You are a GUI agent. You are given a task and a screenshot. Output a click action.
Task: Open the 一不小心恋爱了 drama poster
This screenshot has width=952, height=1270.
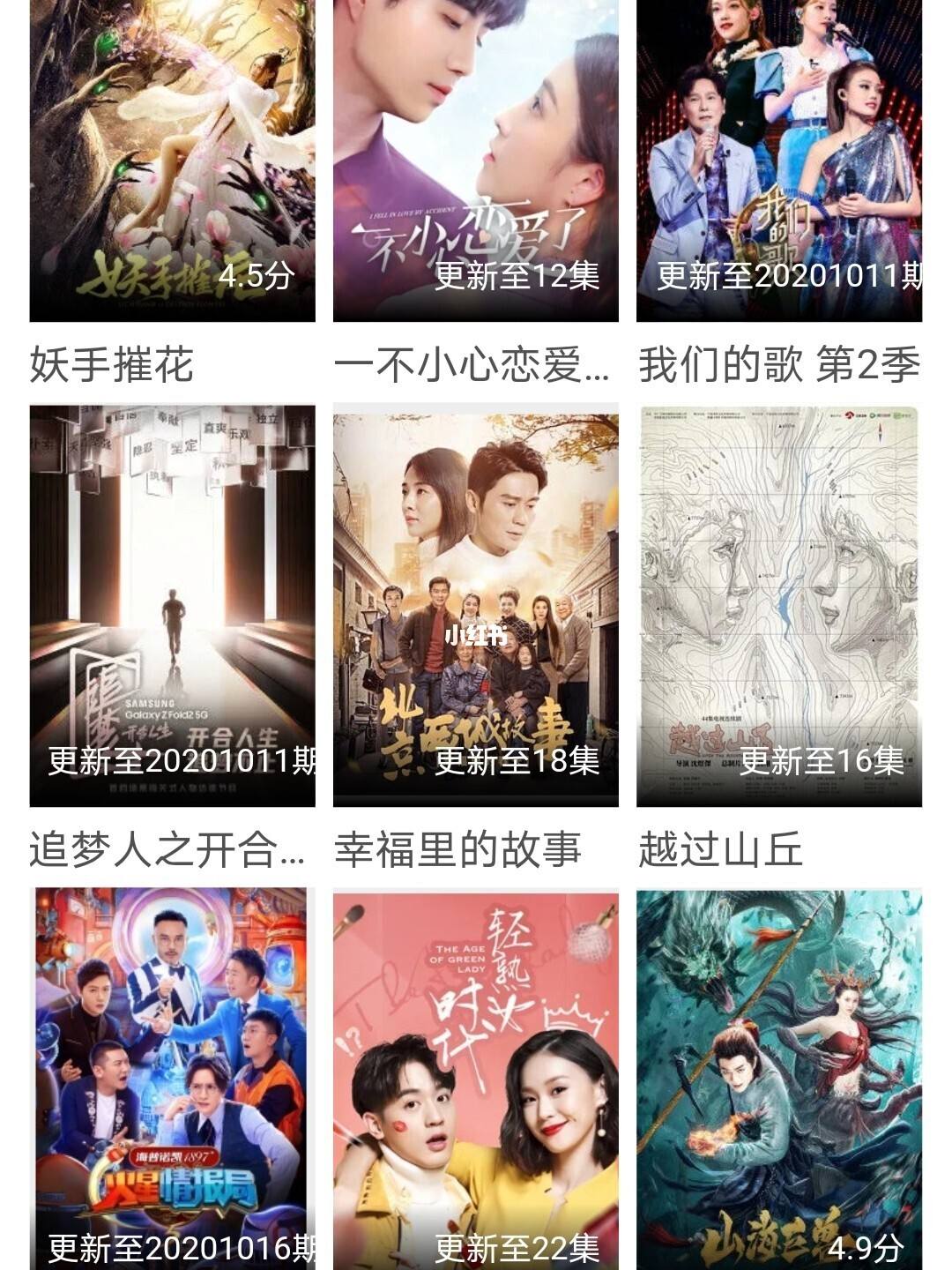click(472, 159)
